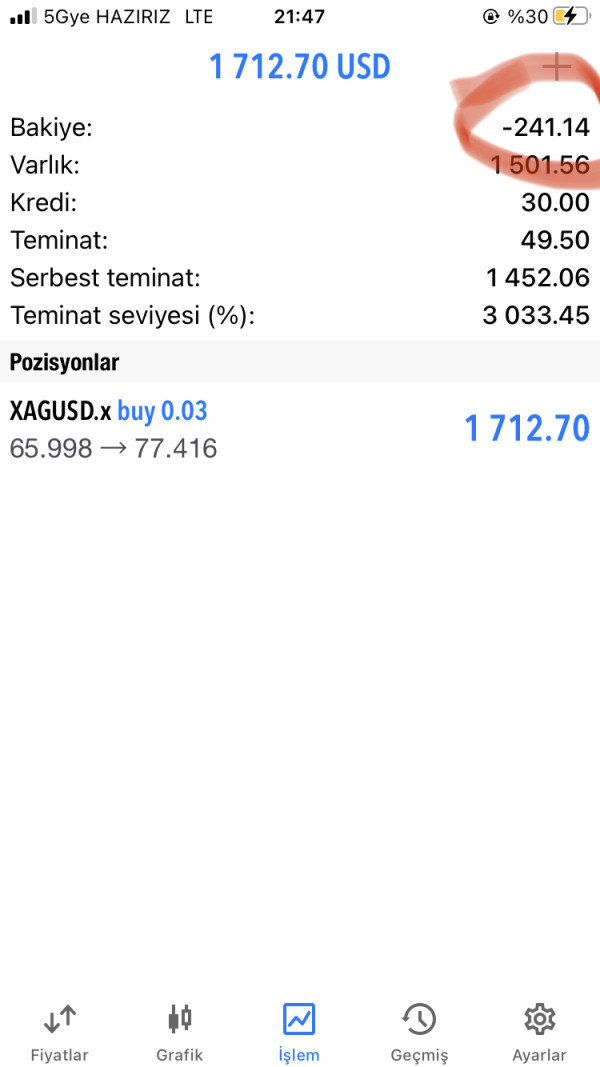Switch to the Fiyatlar tab
Image resolution: width=600 pixels, height=1067 pixels.
click(60, 1033)
